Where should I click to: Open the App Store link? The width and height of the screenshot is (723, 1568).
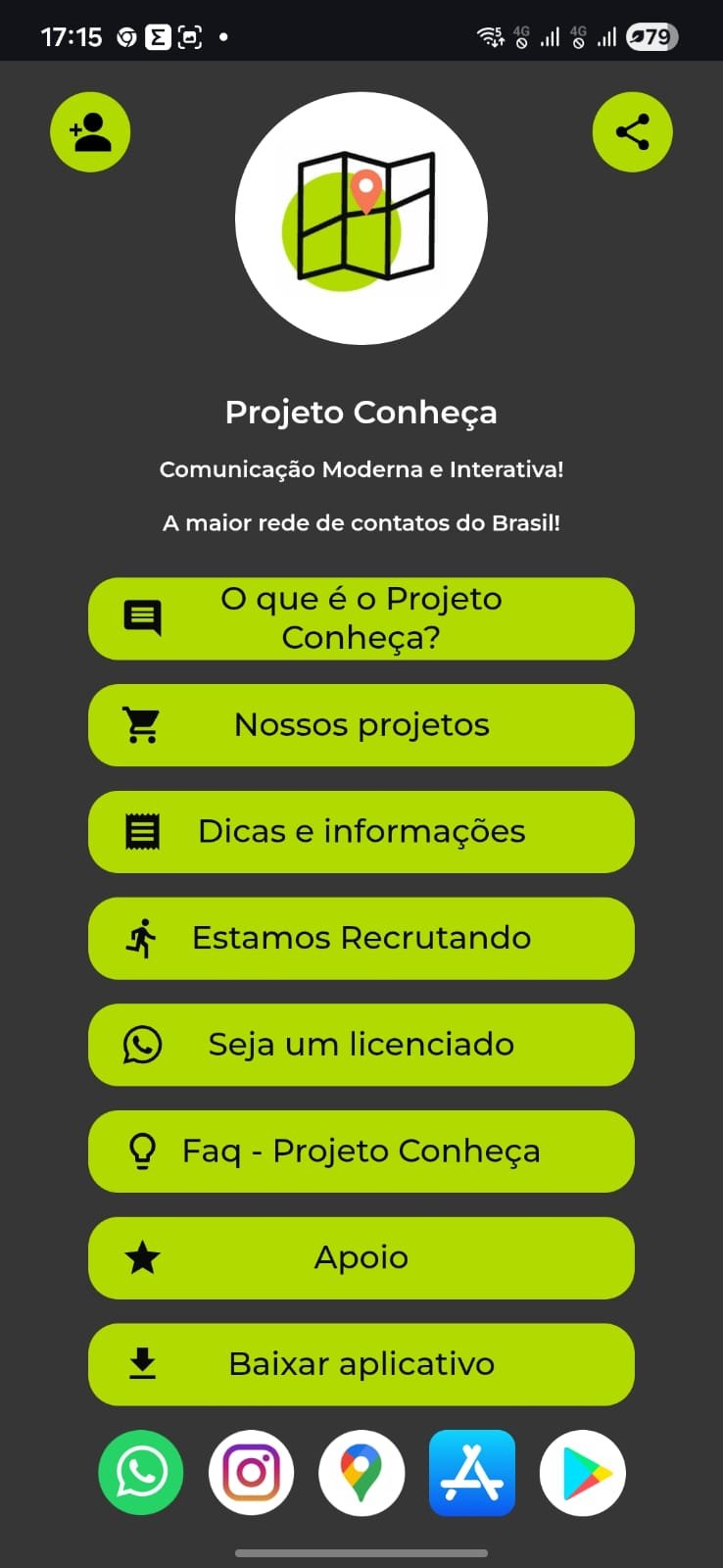(x=472, y=1473)
